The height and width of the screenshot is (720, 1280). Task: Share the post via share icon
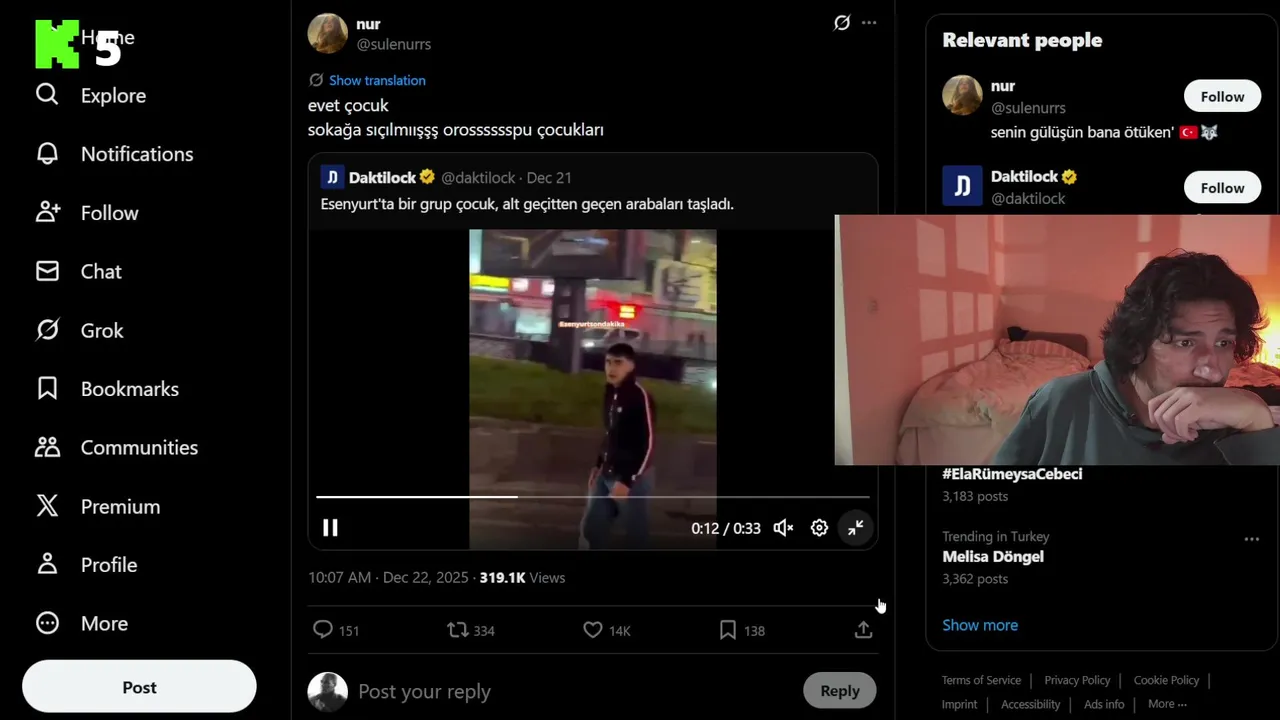tap(863, 630)
